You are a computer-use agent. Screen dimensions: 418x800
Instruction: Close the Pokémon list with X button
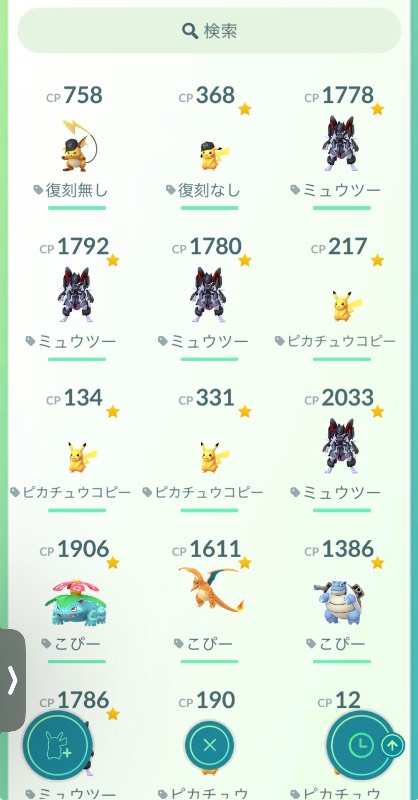209,745
